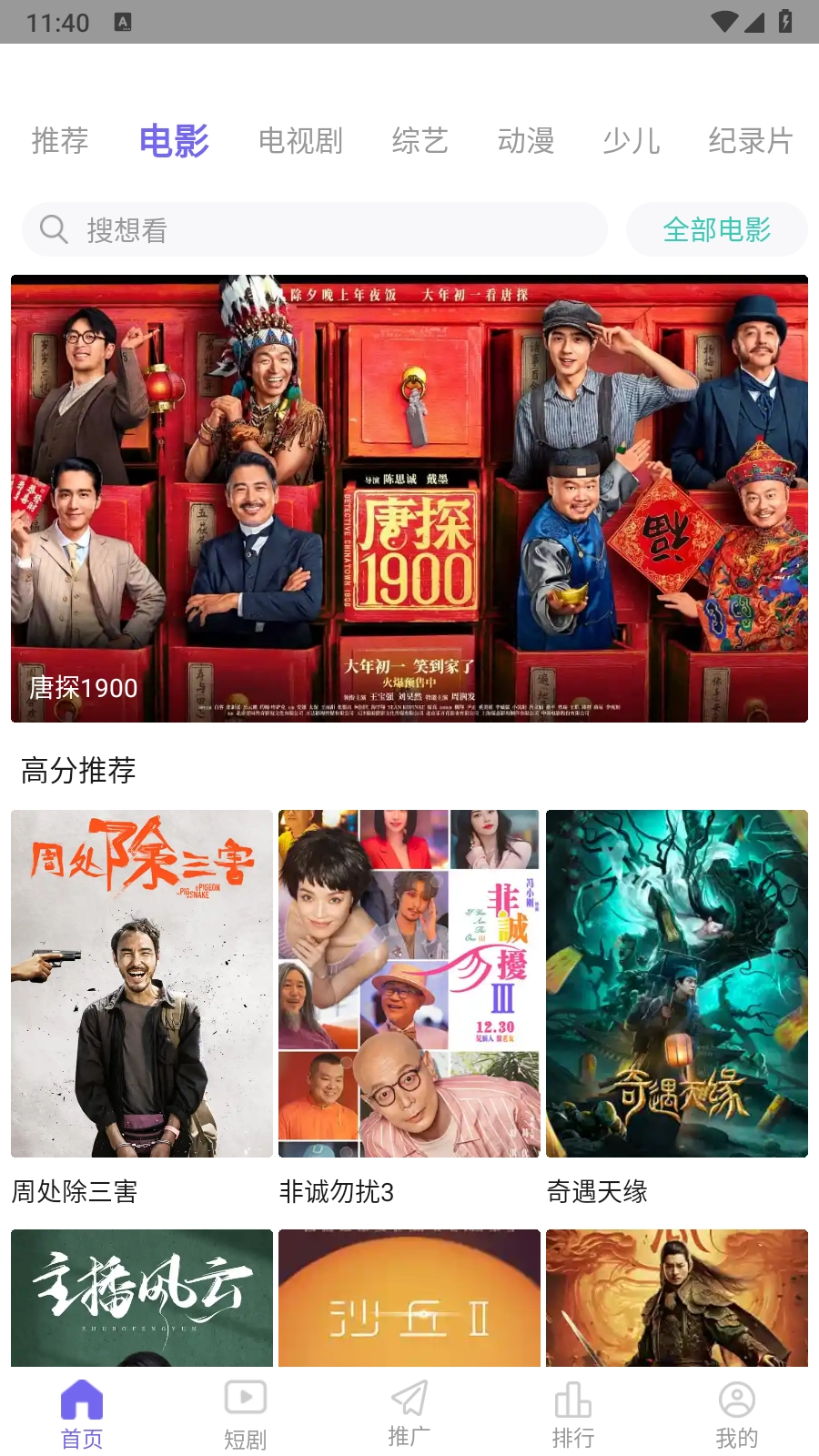Screen dimensions: 819x1456
Task: Open the 我的 profile tab
Action: coord(737,1413)
